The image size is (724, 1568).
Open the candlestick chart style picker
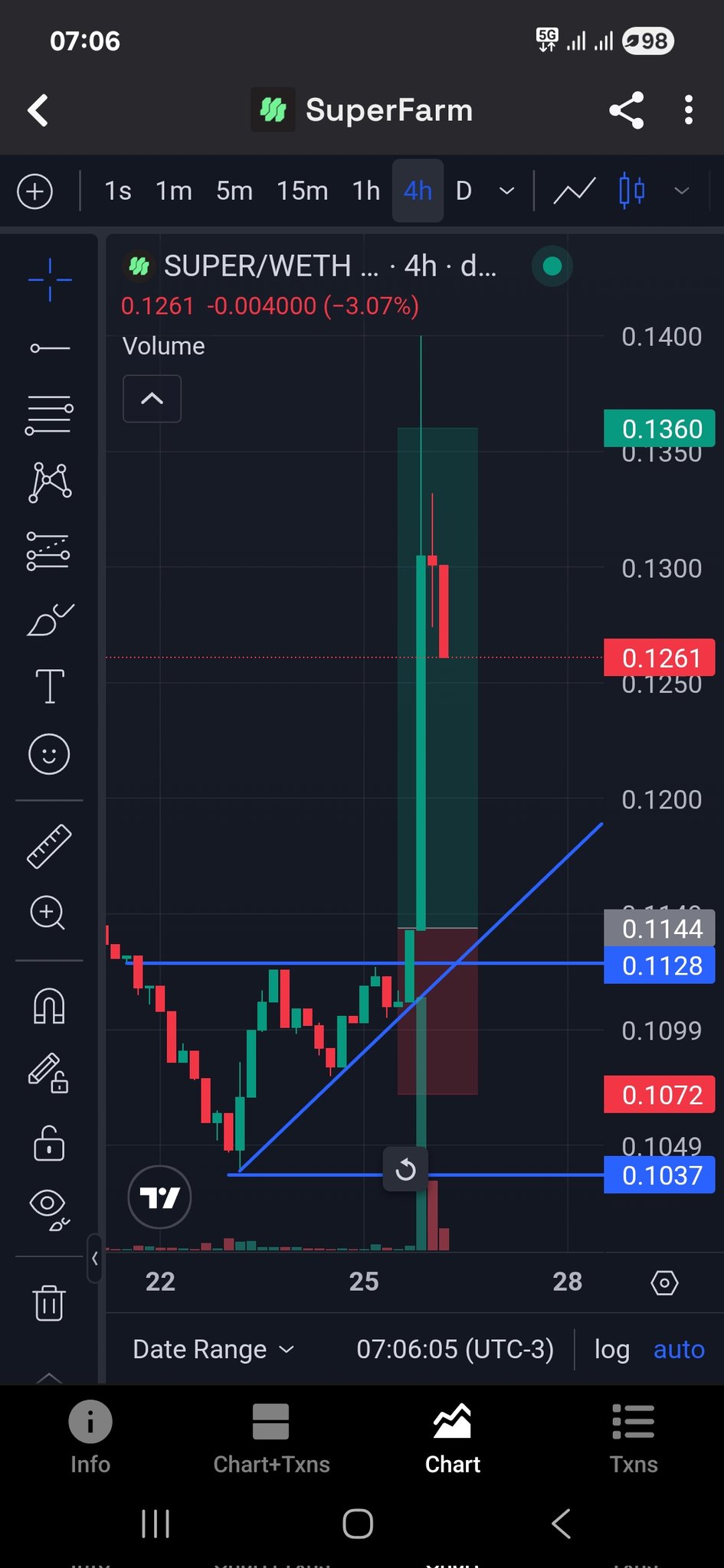click(x=632, y=191)
